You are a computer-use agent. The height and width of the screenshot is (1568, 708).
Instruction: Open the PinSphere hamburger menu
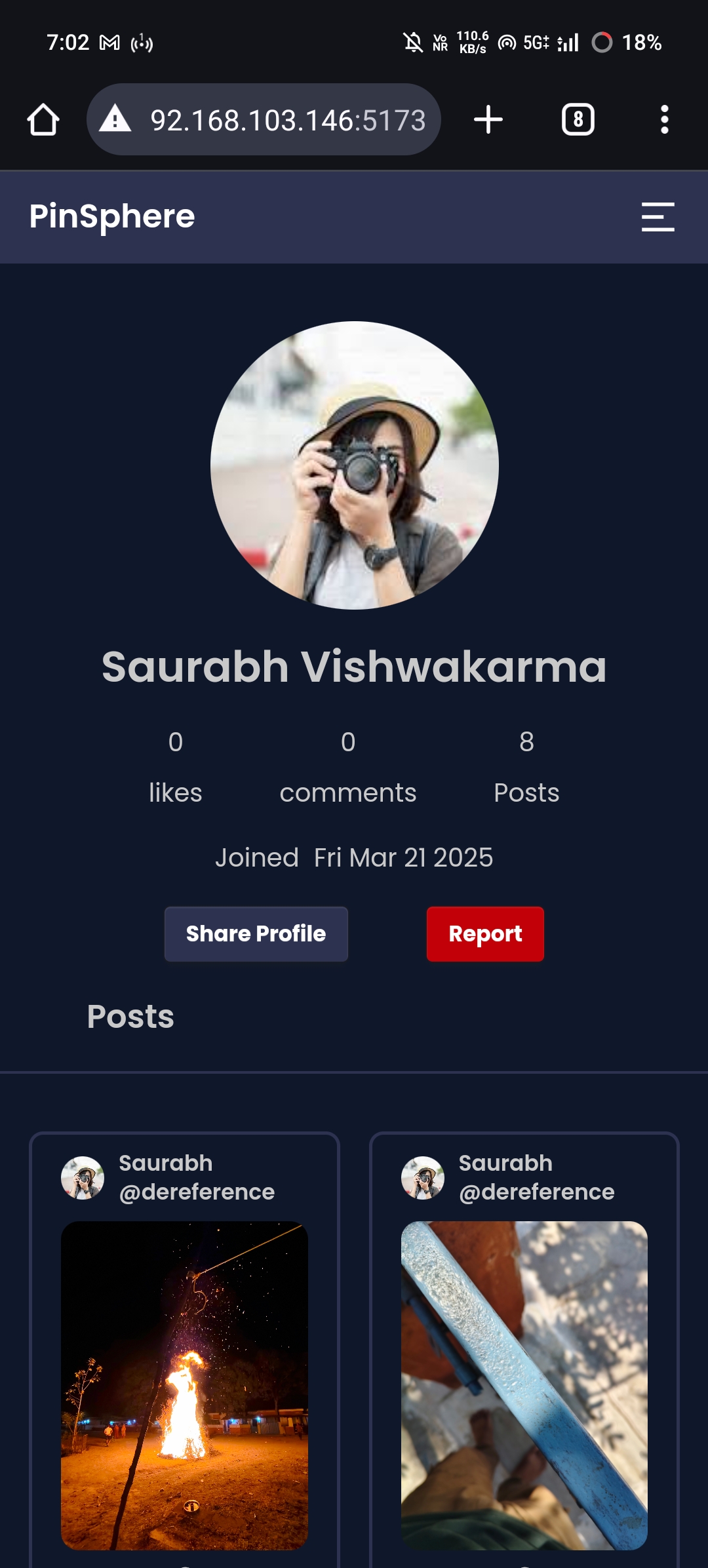(x=658, y=217)
